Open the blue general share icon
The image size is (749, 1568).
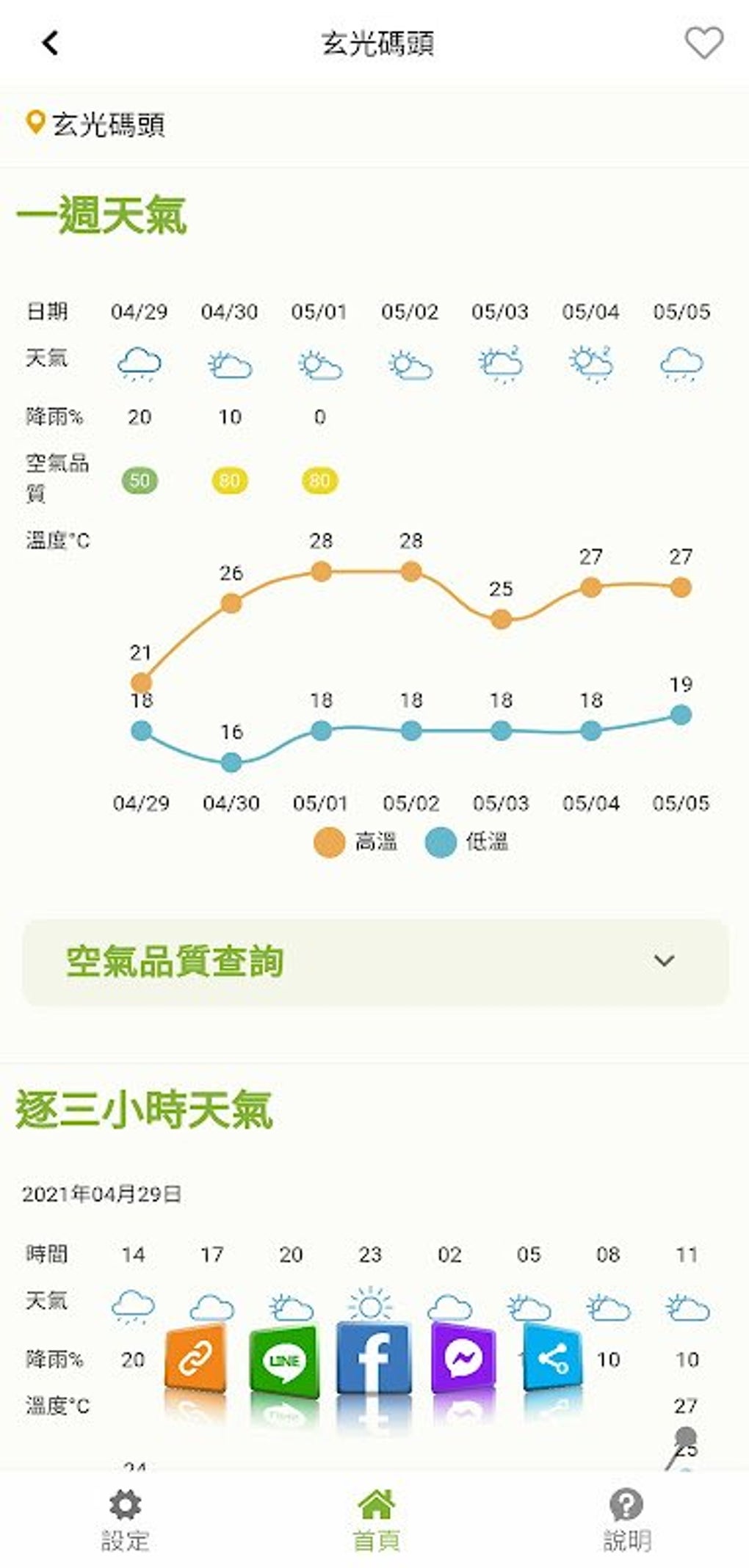coord(552,1358)
